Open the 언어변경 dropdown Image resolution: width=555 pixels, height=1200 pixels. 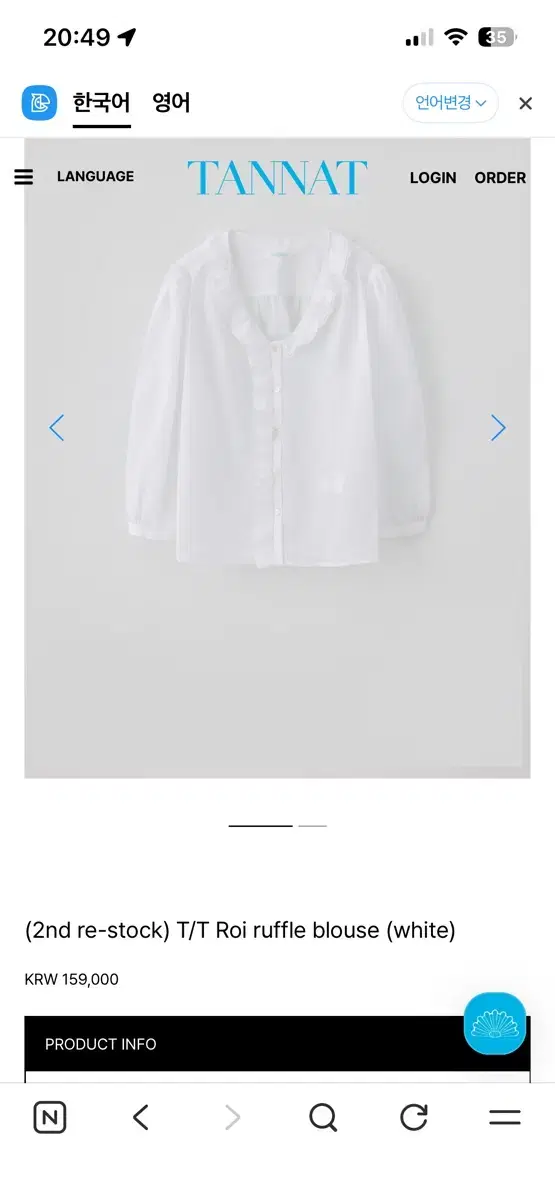pyautogui.click(x=450, y=103)
